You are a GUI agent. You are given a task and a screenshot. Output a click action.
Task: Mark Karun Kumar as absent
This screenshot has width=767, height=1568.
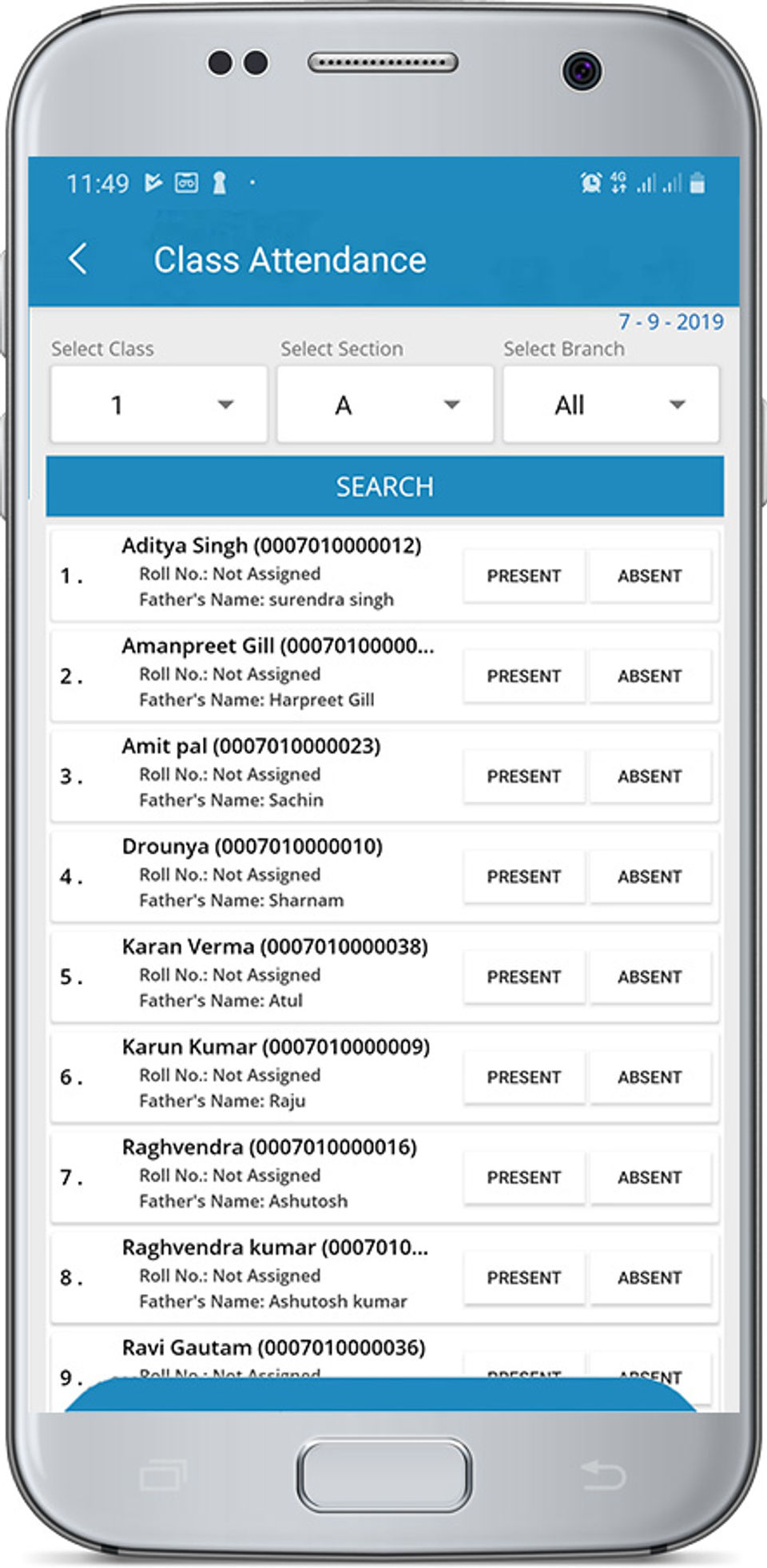click(650, 1078)
